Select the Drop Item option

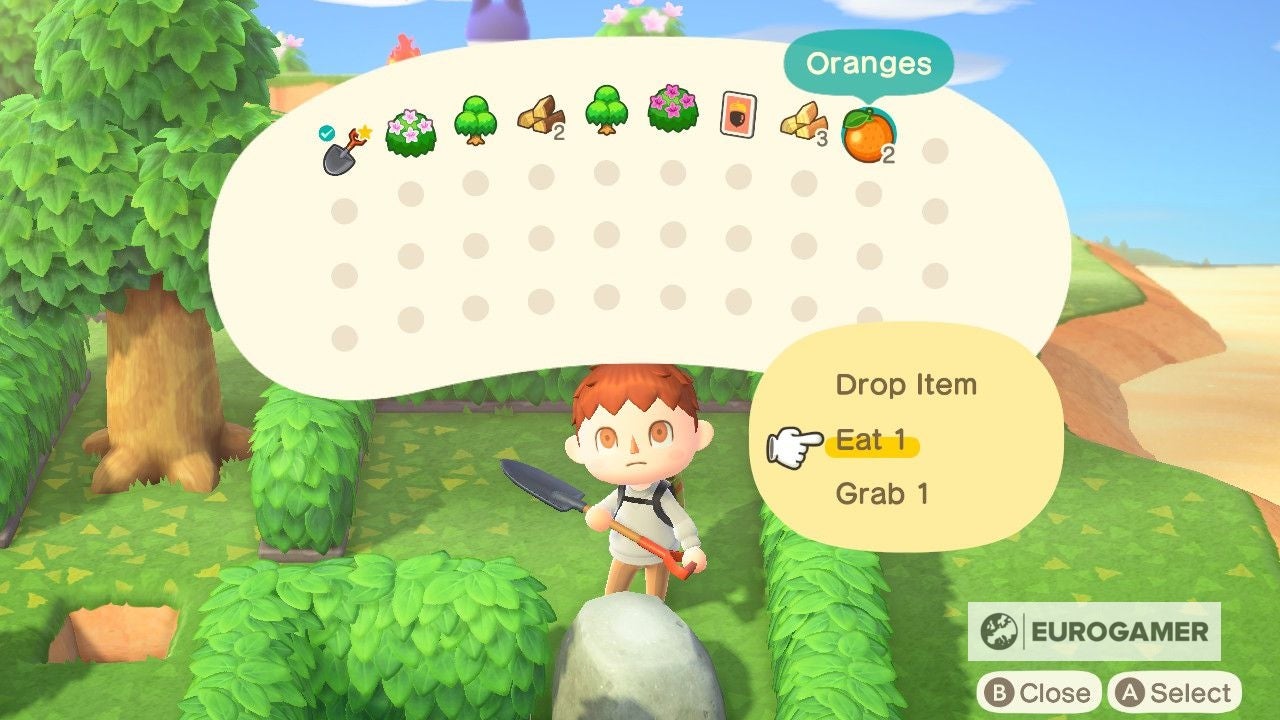click(x=905, y=385)
